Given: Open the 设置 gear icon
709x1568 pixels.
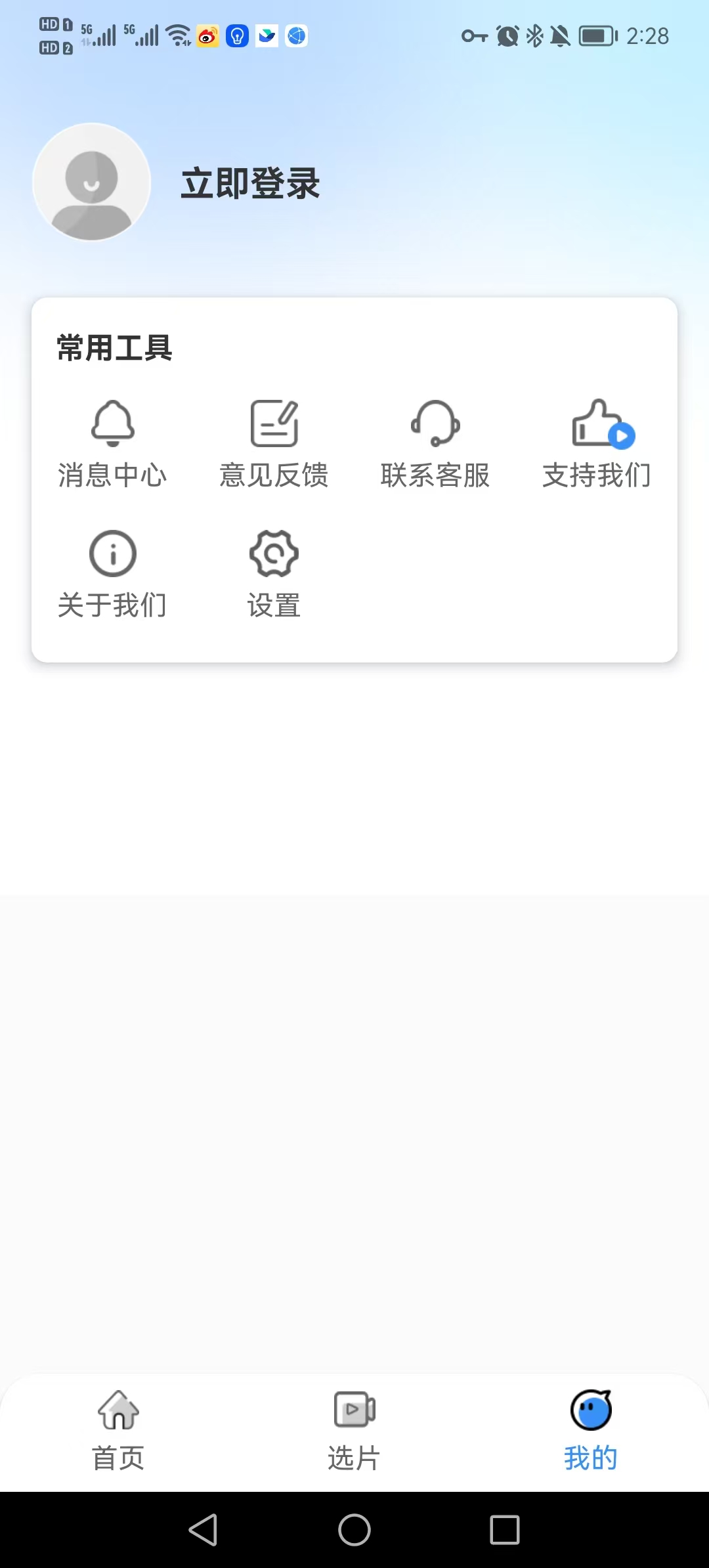Looking at the screenshot, I should coord(274,552).
